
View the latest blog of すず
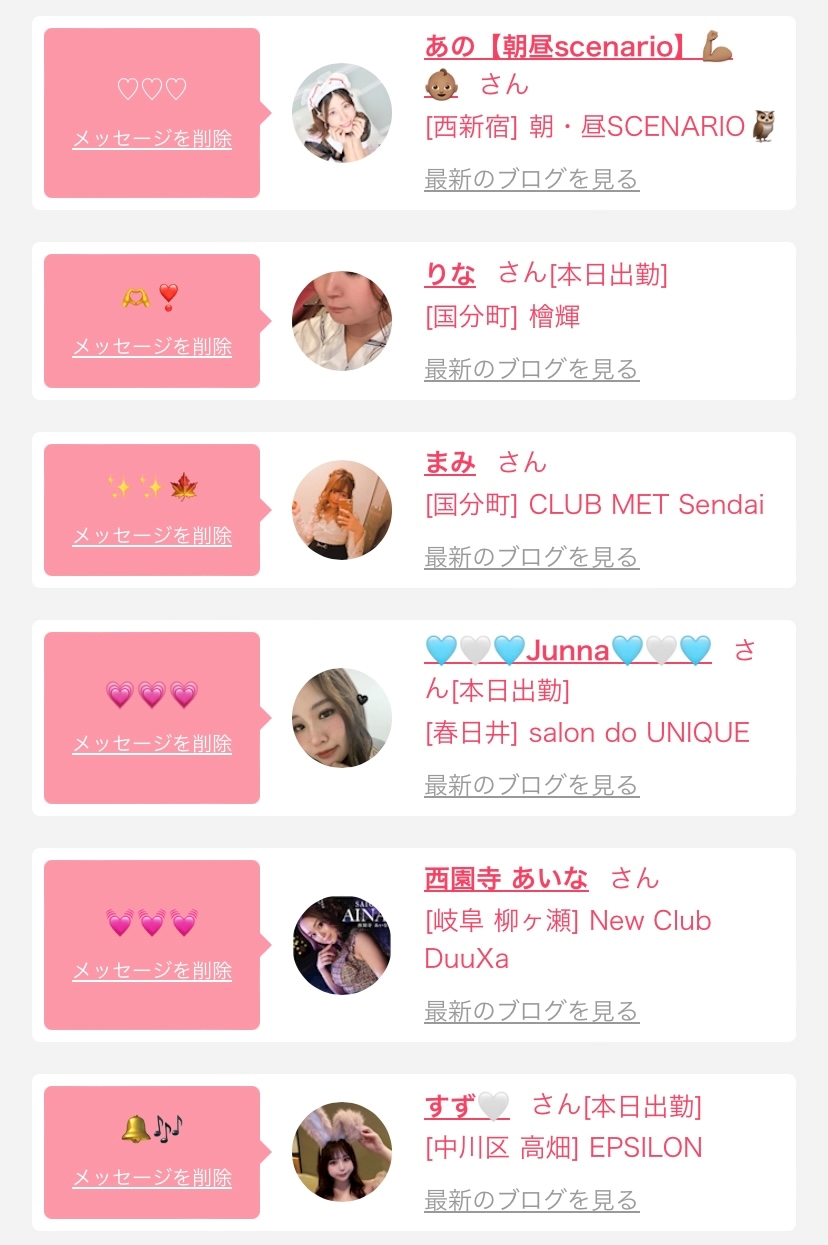pyautogui.click(x=531, y=1199)
